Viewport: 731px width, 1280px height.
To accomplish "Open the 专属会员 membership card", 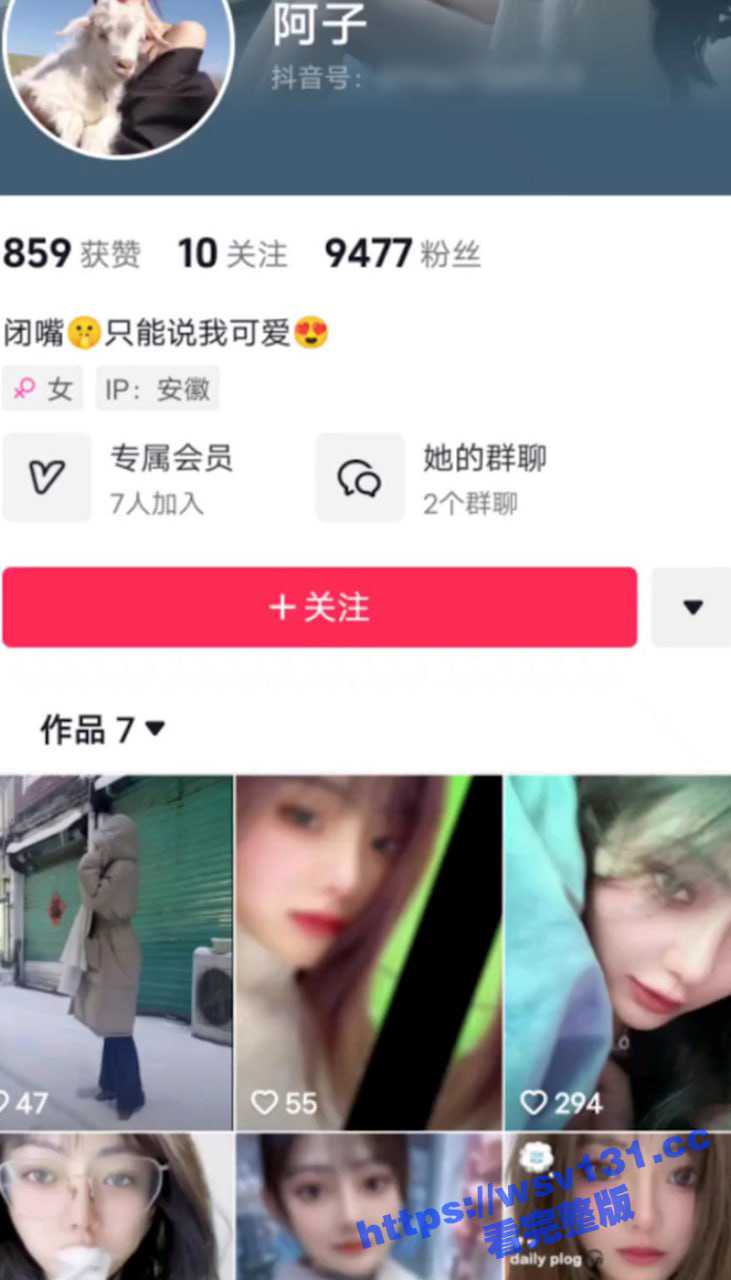I will 155,477.
